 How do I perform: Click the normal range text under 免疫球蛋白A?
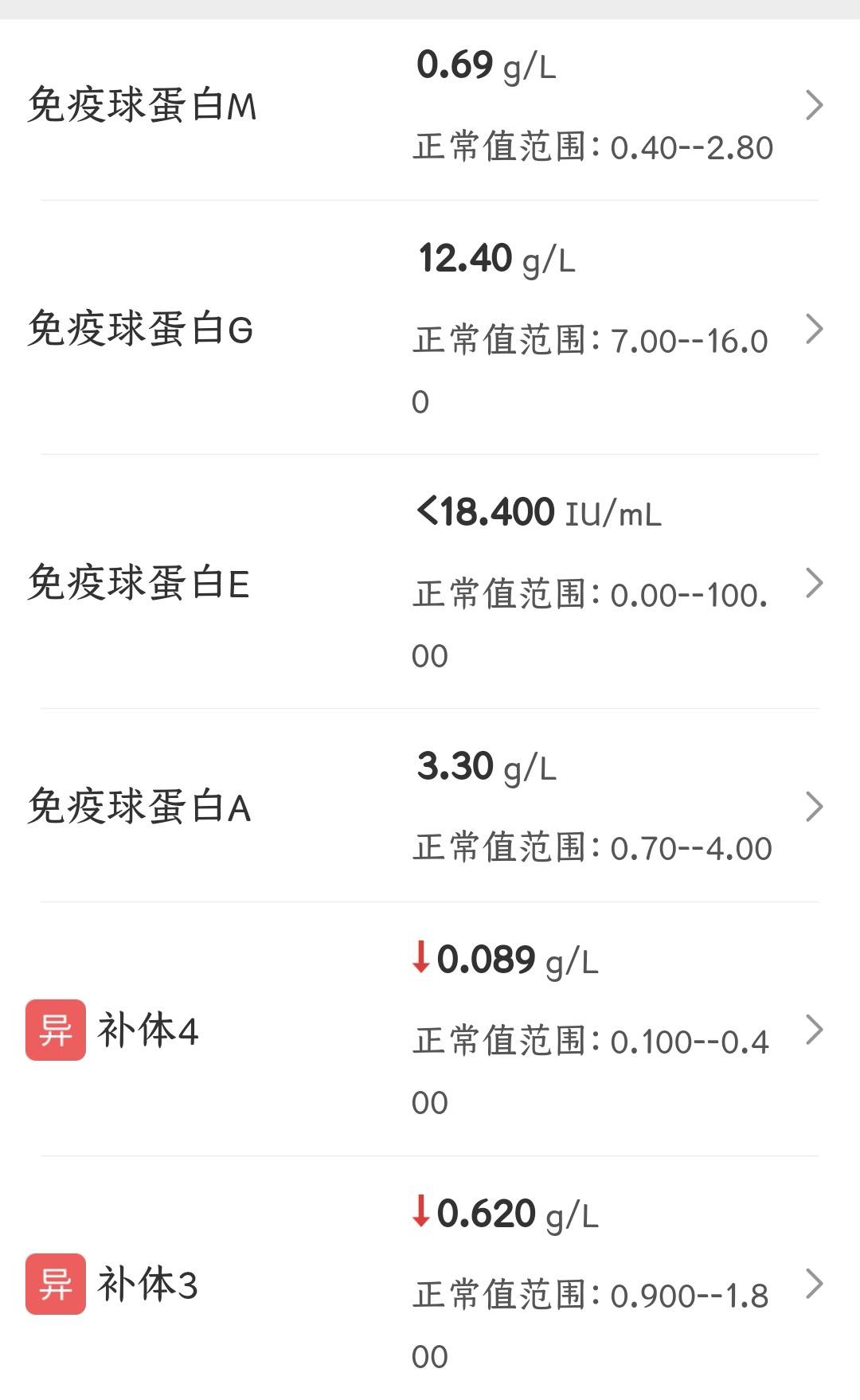click(x=593, y=846)
